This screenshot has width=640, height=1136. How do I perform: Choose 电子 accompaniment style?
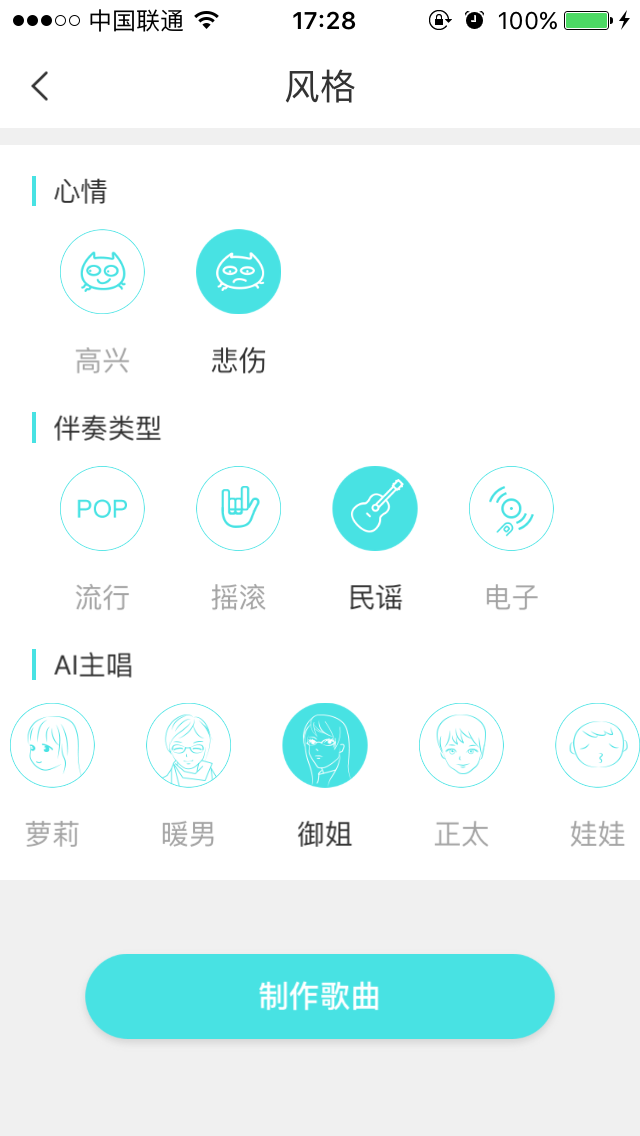click(511, 509)
